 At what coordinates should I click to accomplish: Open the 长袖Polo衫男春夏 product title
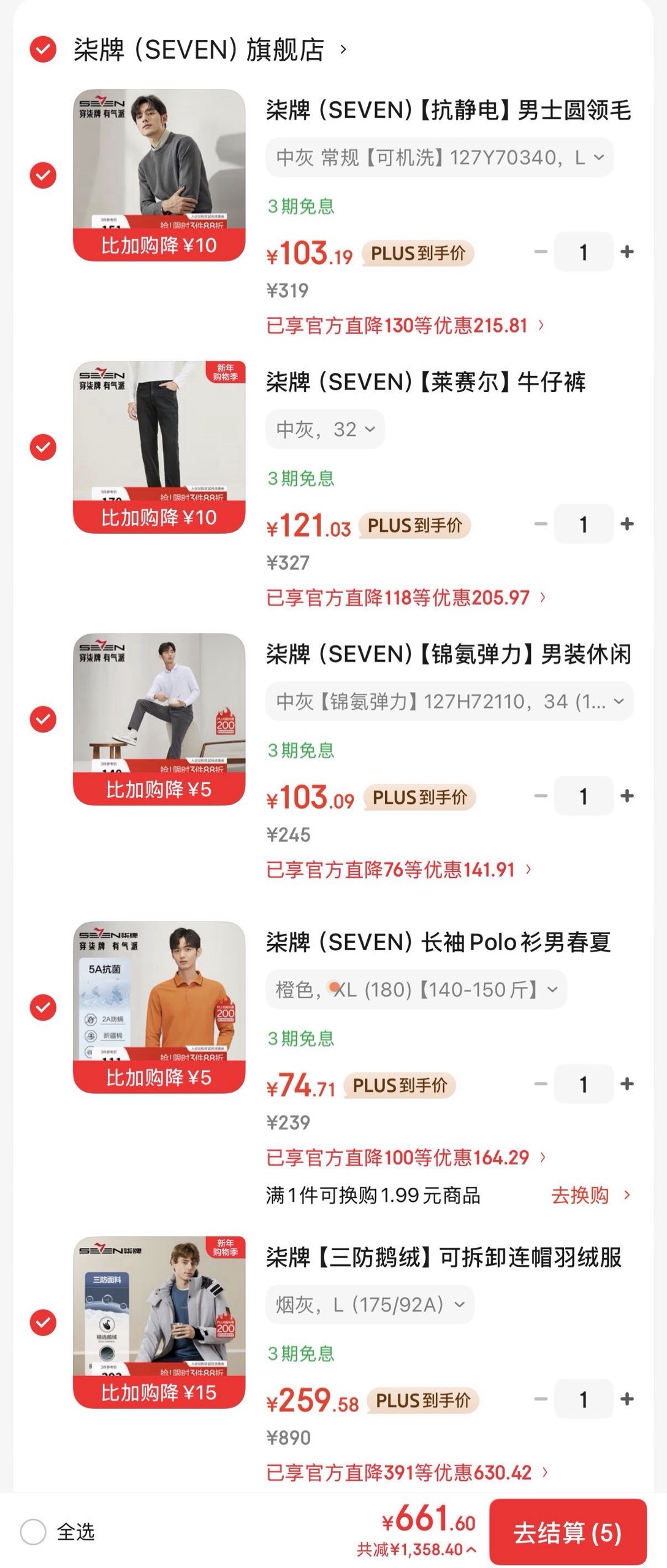click(x=438, y=942)
